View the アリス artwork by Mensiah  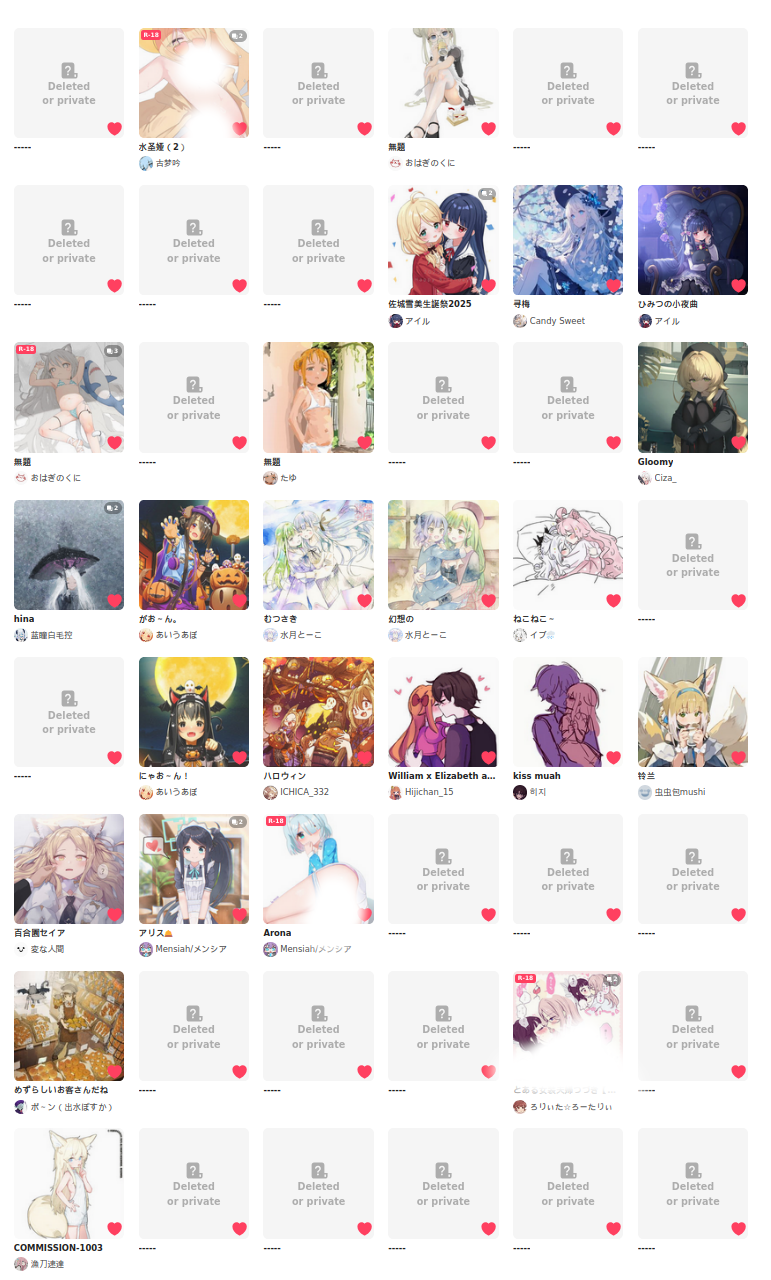(x=193, y=867)
